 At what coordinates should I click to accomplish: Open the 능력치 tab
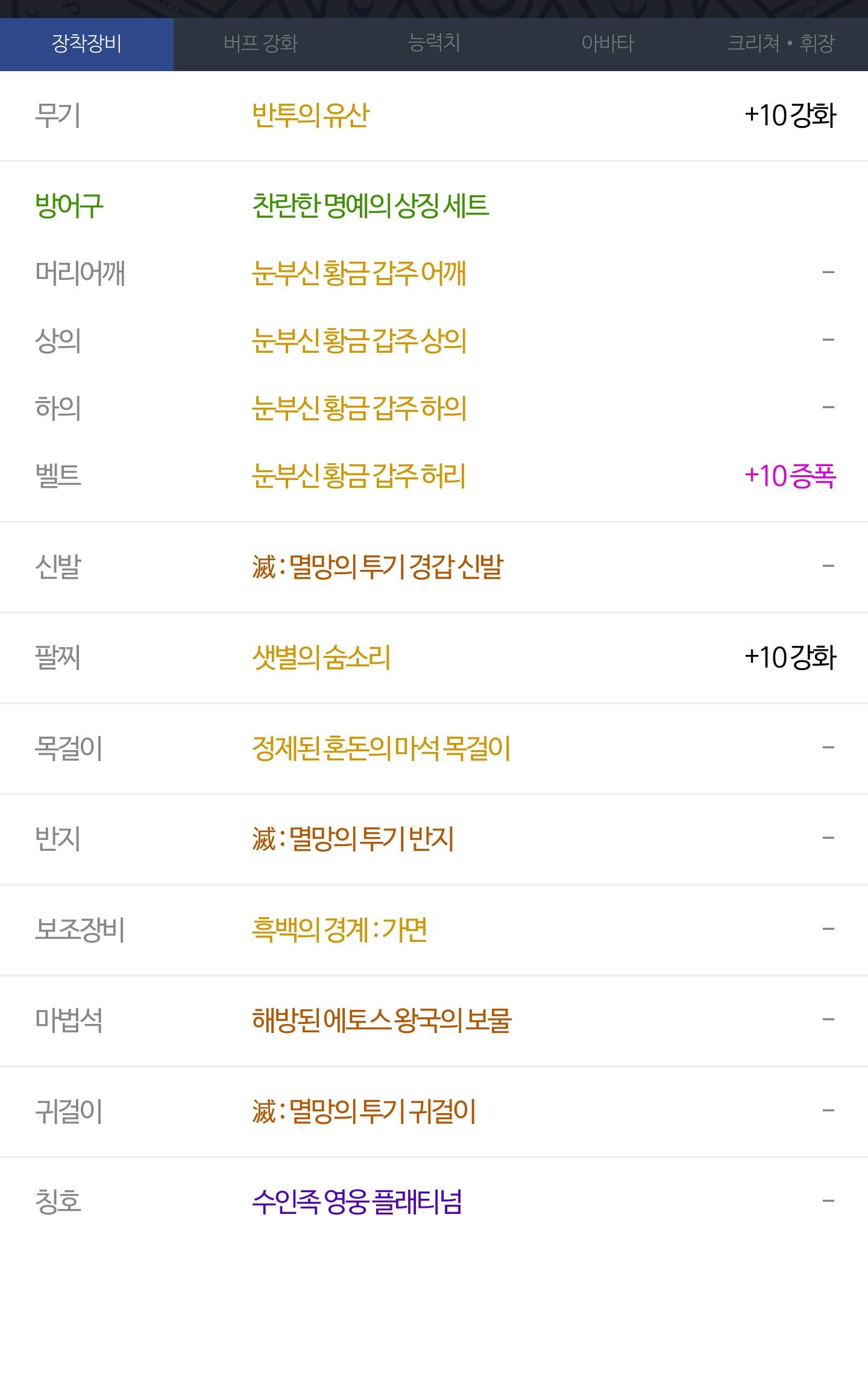tap(434, 44)
